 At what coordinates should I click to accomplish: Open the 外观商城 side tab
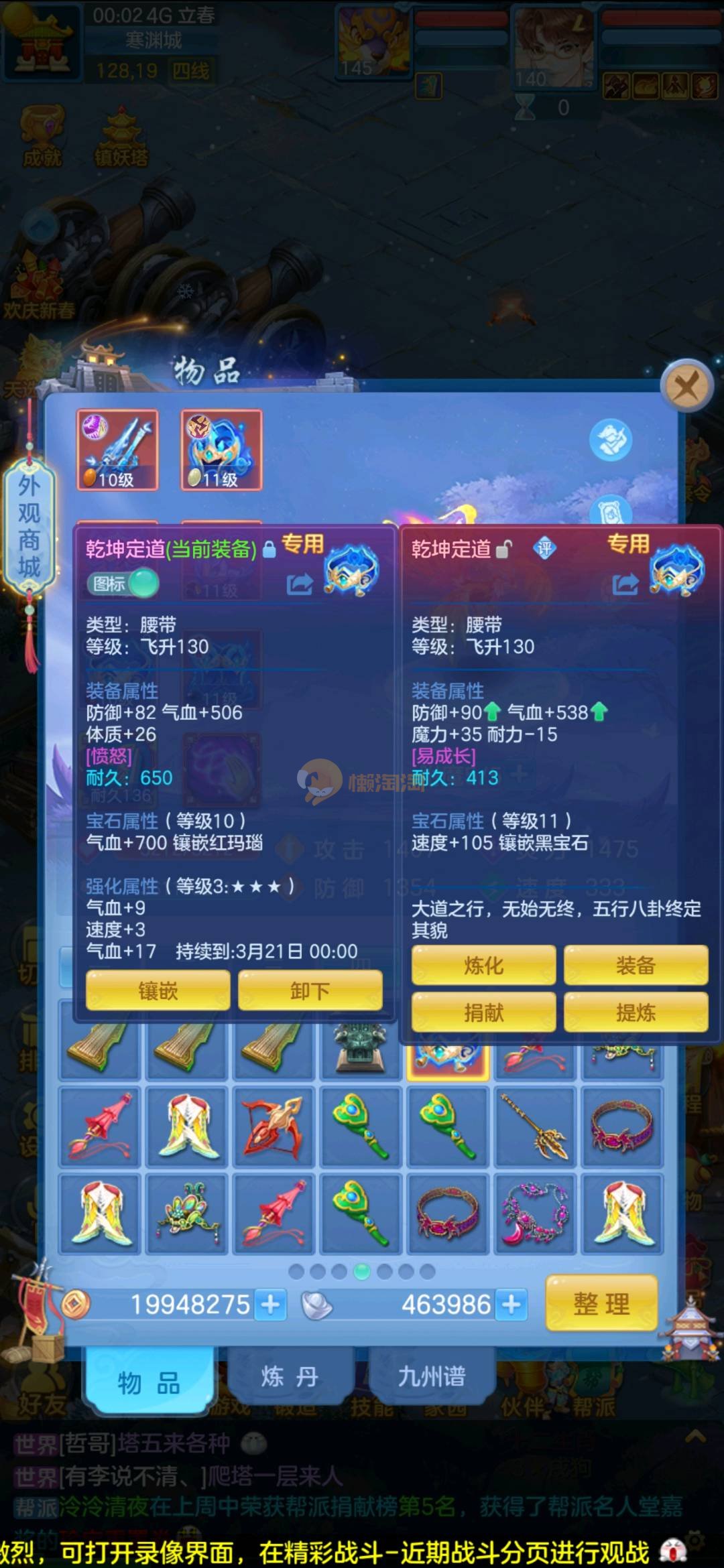29,526
